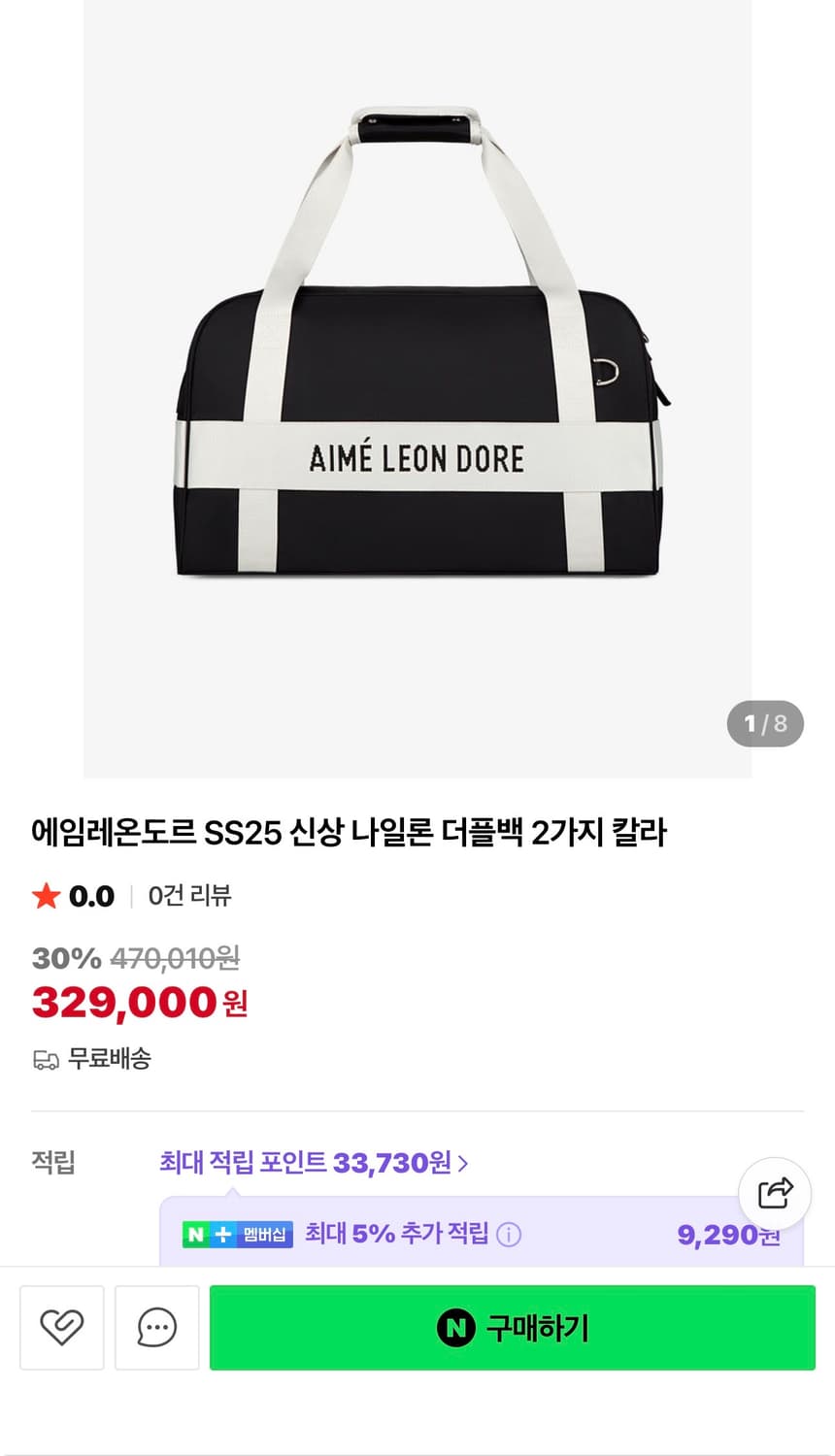Viewport: 835px width, 1456px height.
Task: Tap the duffle bag product image
Action: [x=417, y=388]
